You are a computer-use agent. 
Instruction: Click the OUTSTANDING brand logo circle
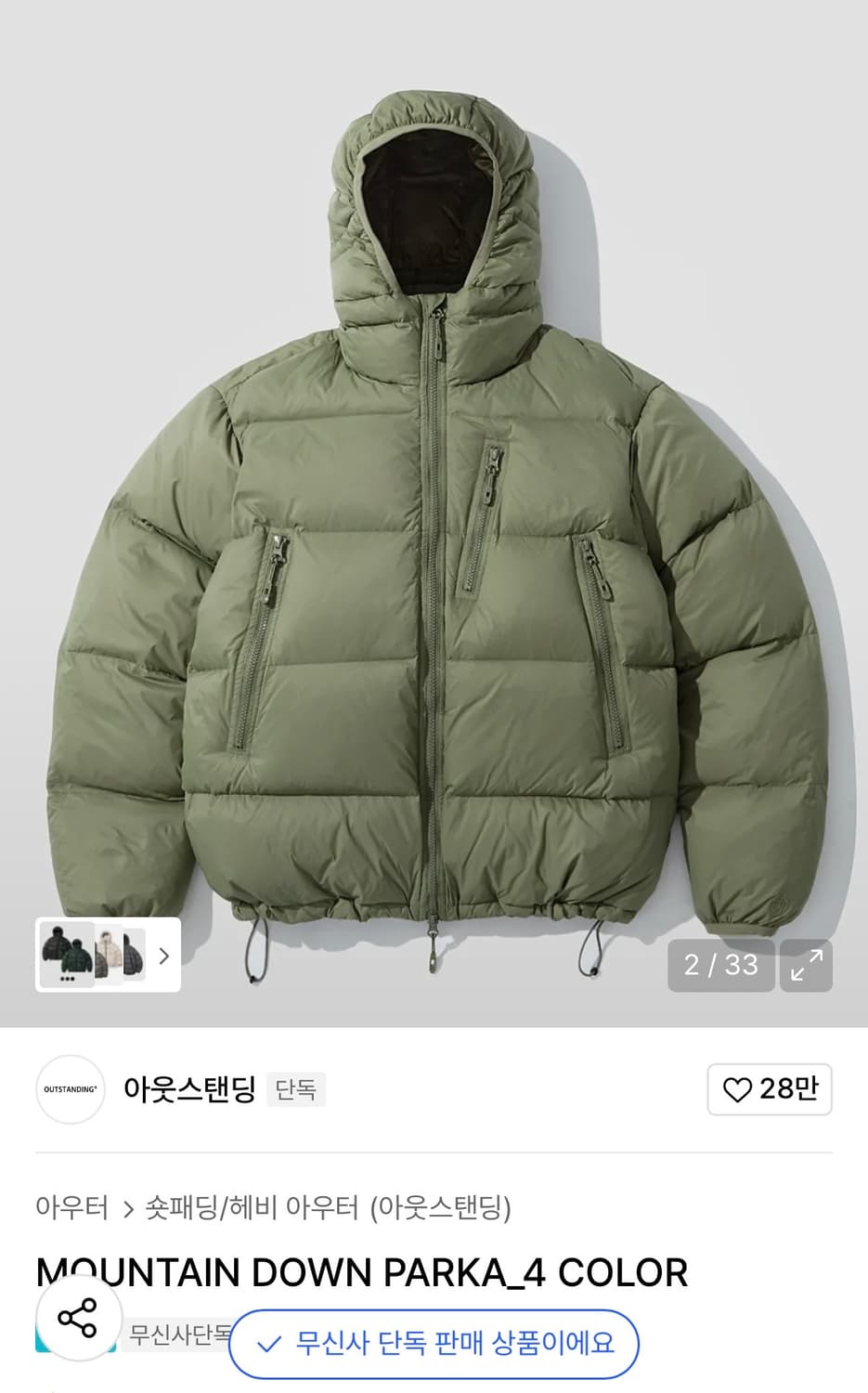coord(70,1089)
